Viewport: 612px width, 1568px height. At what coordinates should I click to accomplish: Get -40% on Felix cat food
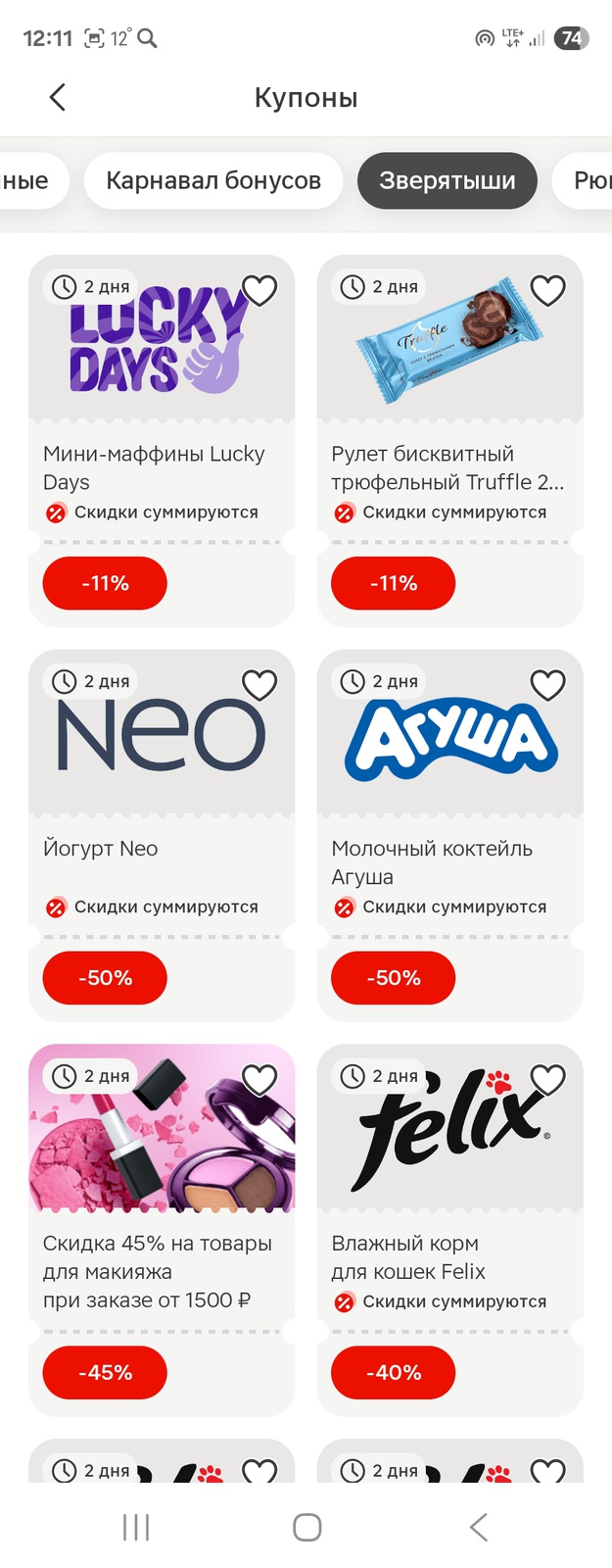click(393, 1373)
